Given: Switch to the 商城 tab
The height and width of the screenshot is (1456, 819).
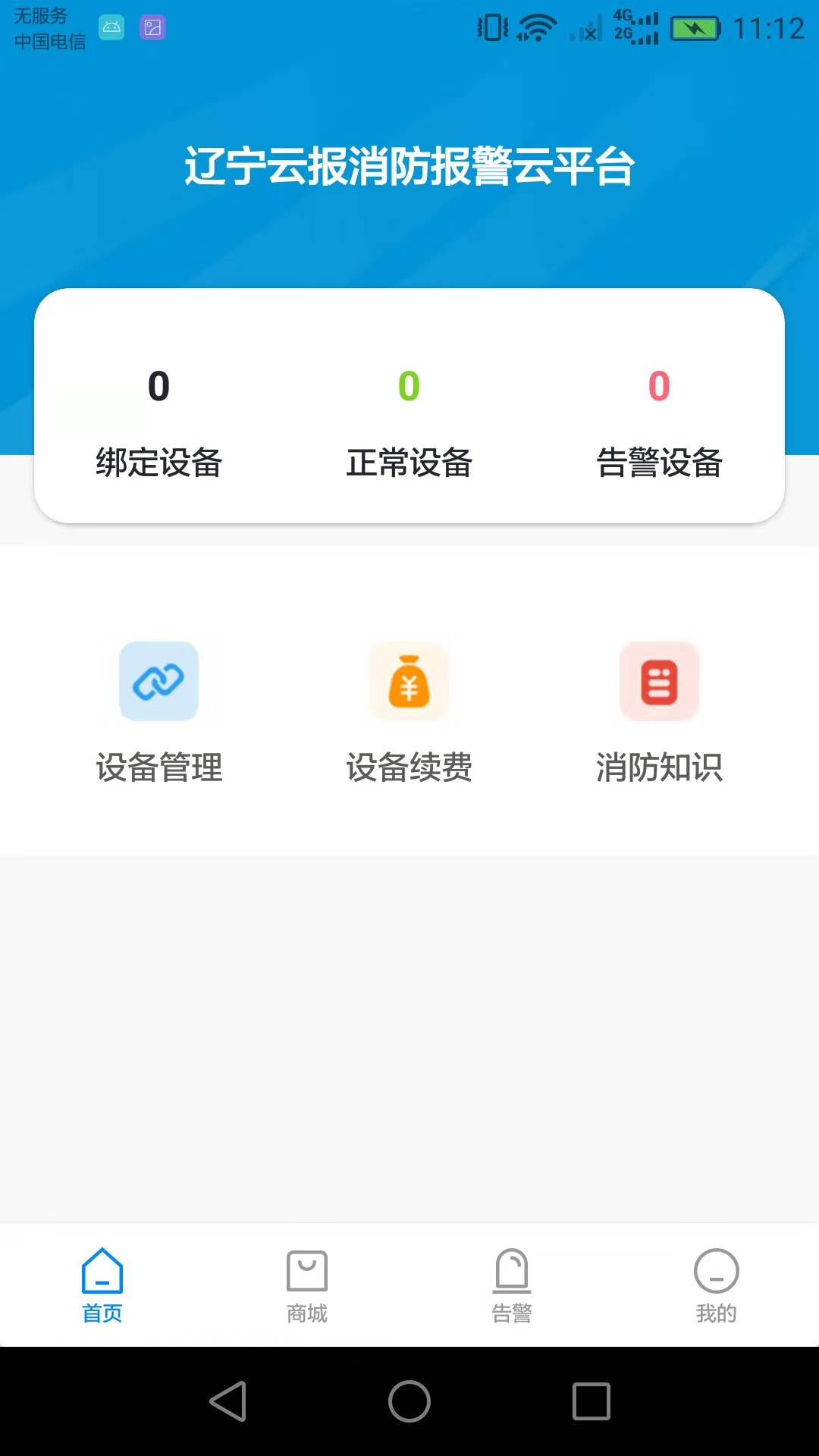Looking at the screenshot, I should [306, 1289].
